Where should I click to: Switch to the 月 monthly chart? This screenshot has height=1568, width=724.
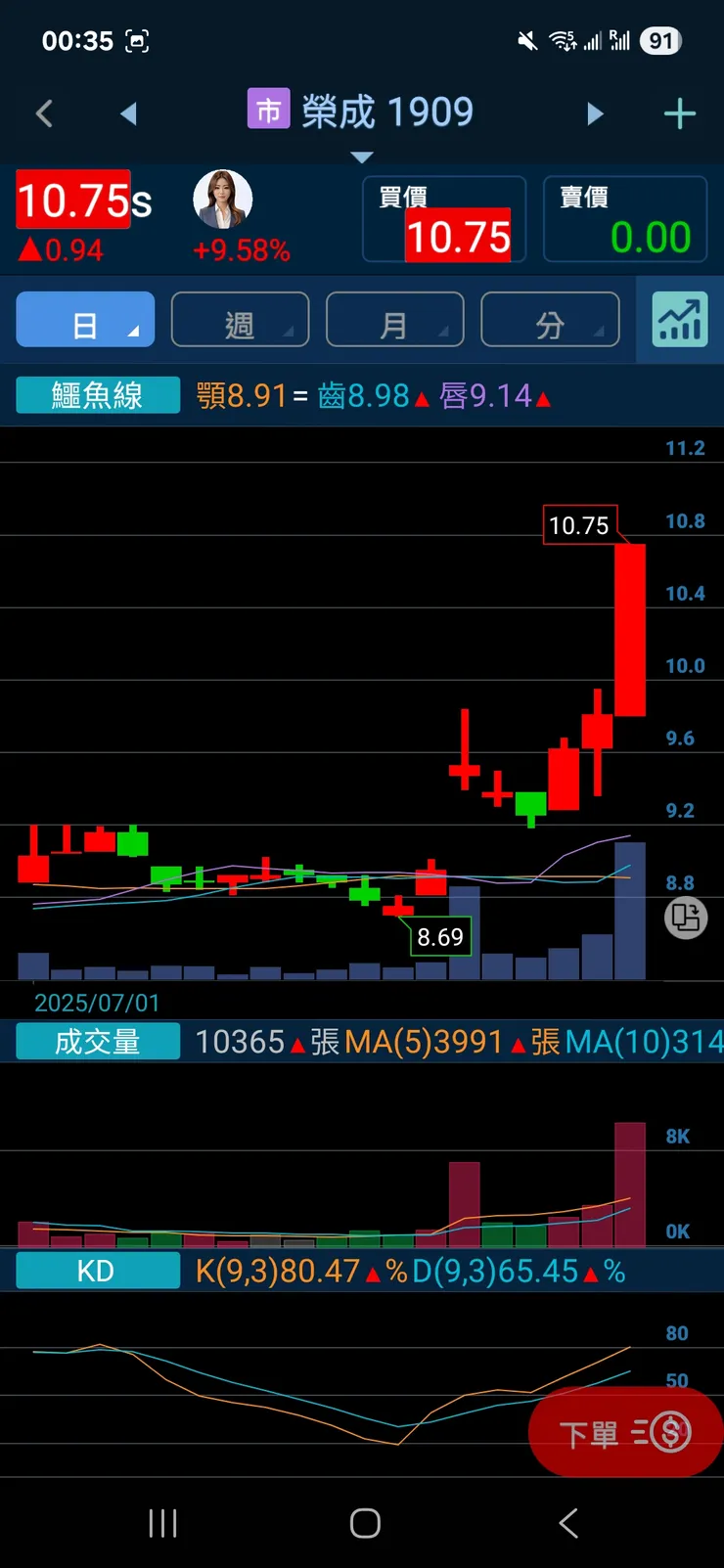click(394, 320)
